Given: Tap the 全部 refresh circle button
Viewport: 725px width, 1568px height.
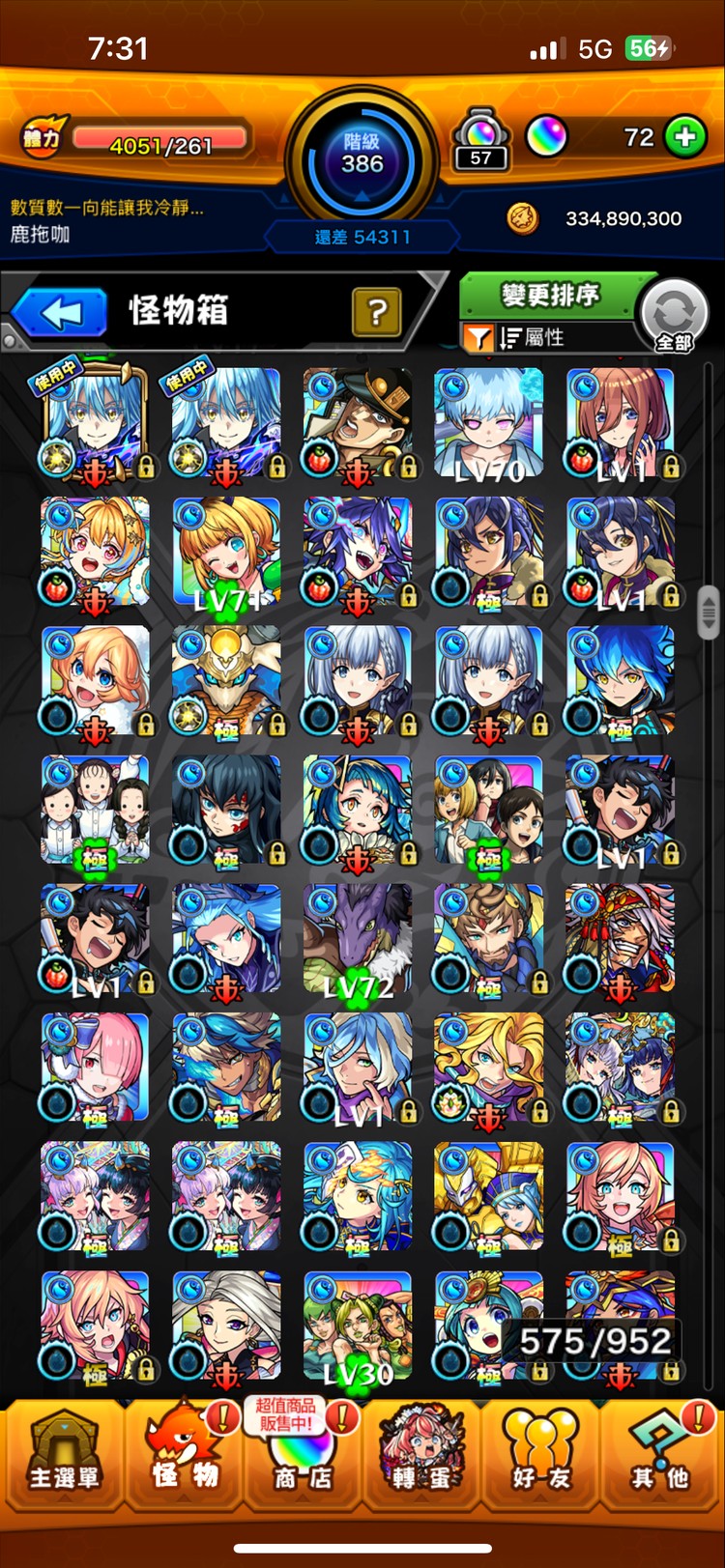Looking at the screenshot, I should tap(674, 316).
